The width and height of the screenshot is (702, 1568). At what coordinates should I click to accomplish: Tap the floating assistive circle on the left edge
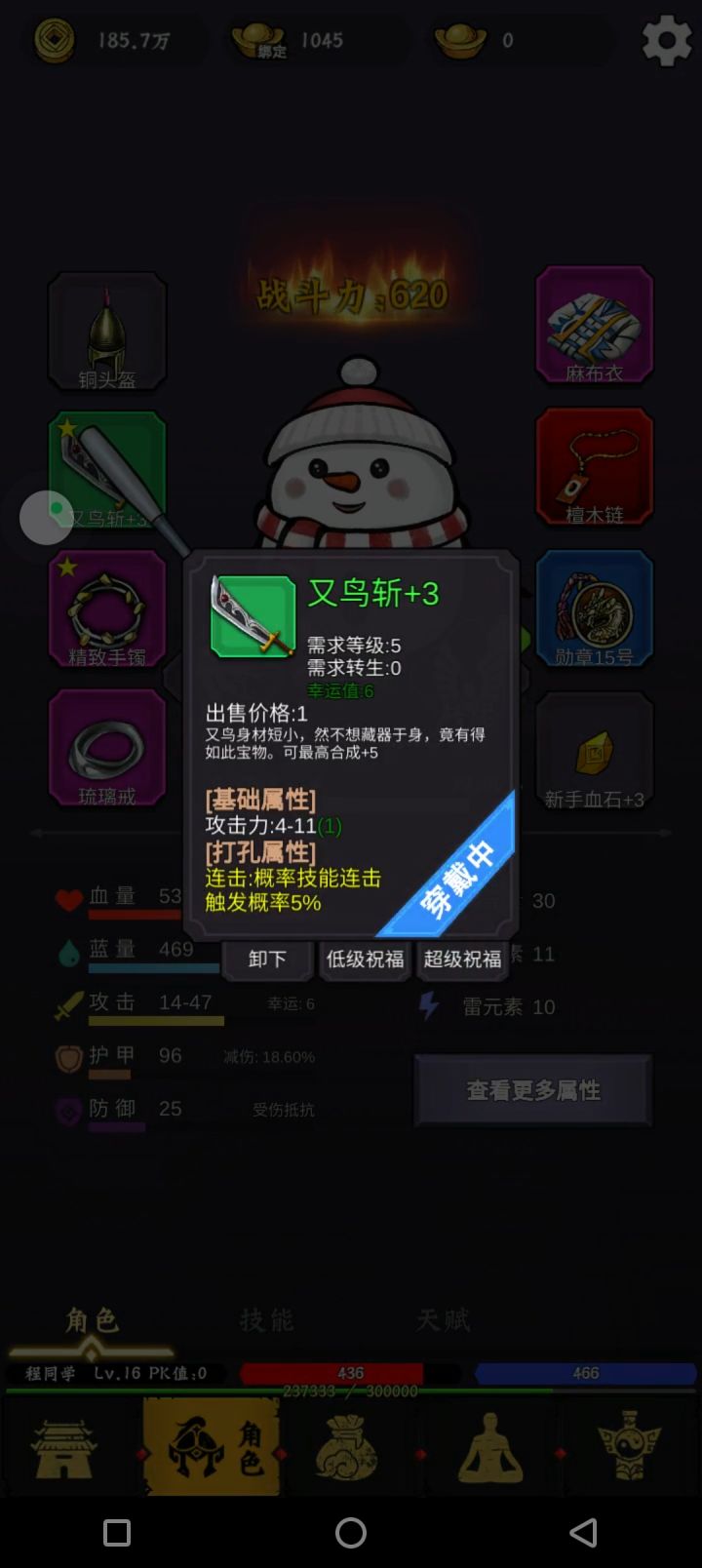point(45,518)
